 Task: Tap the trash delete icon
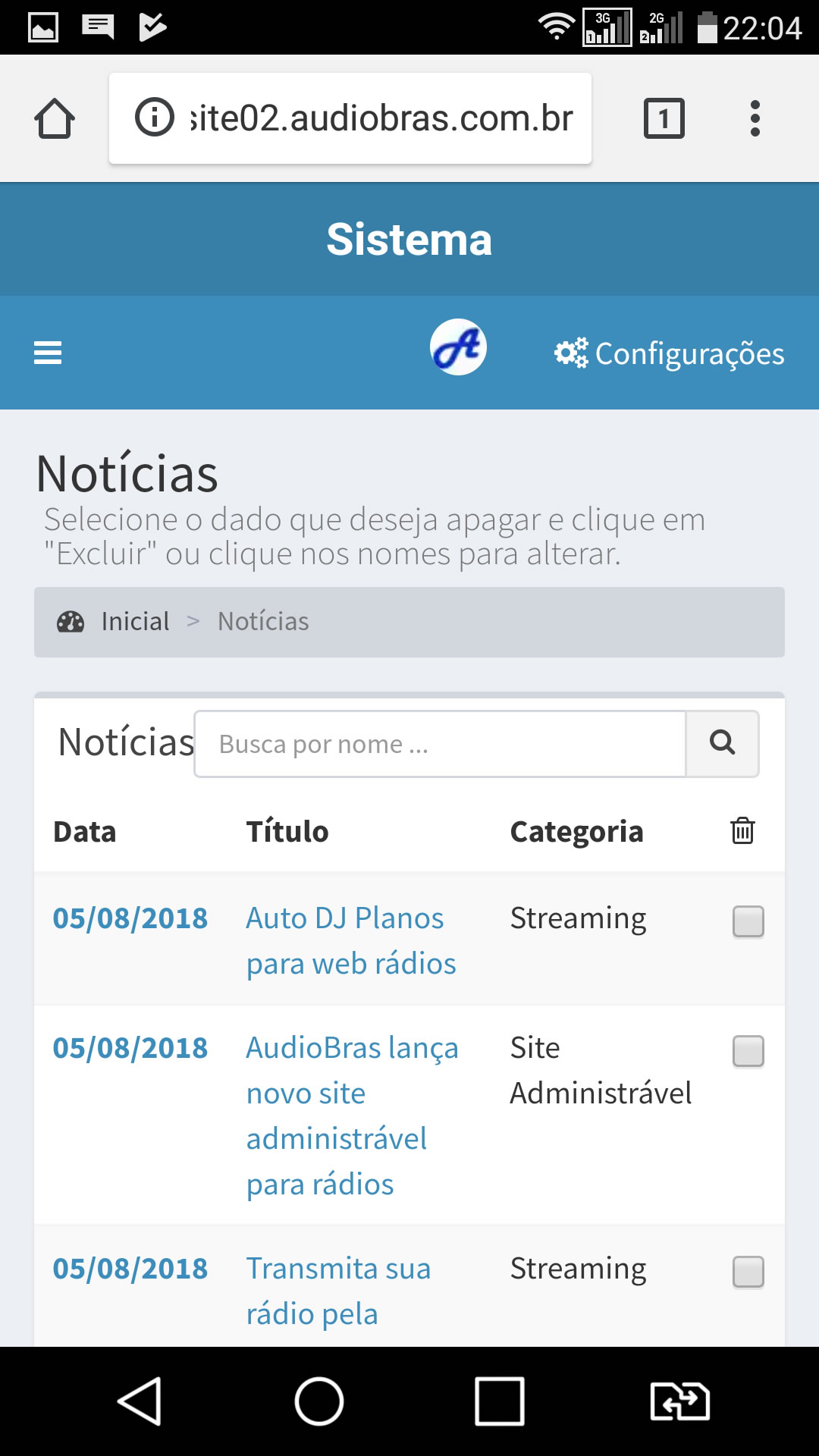click(x=742, y=831)
